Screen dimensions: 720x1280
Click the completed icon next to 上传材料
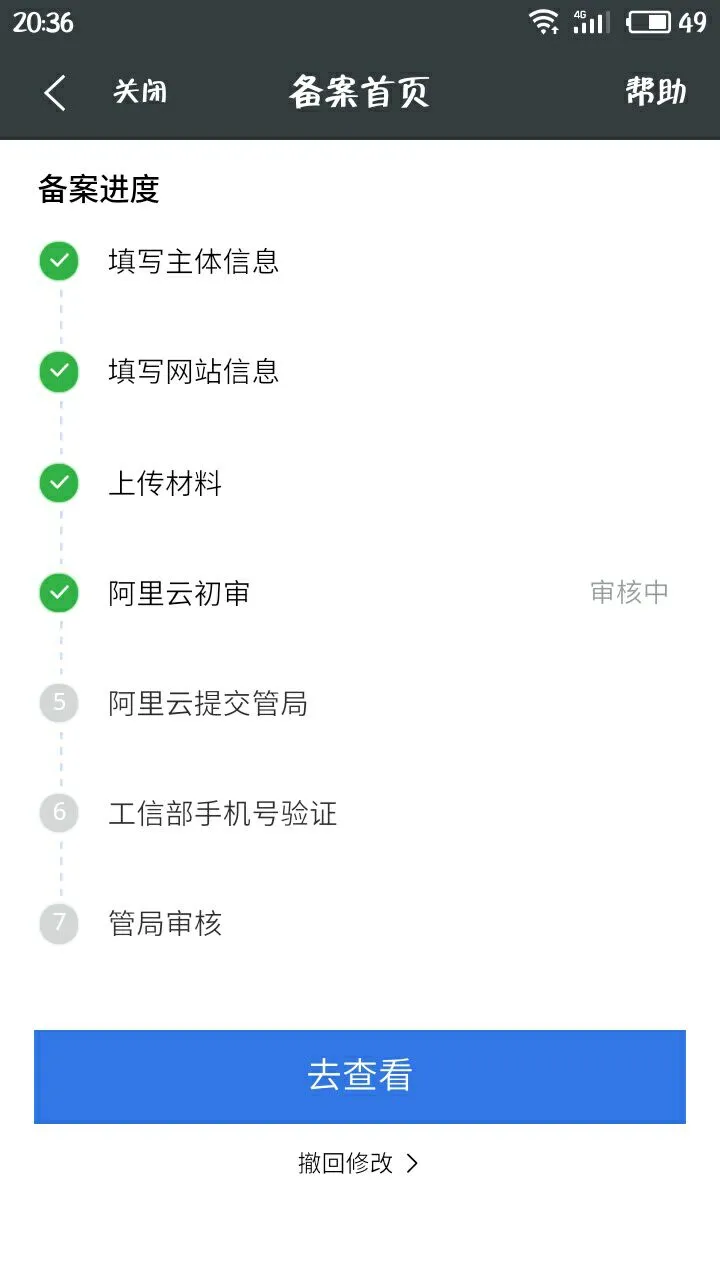[57, 482]
